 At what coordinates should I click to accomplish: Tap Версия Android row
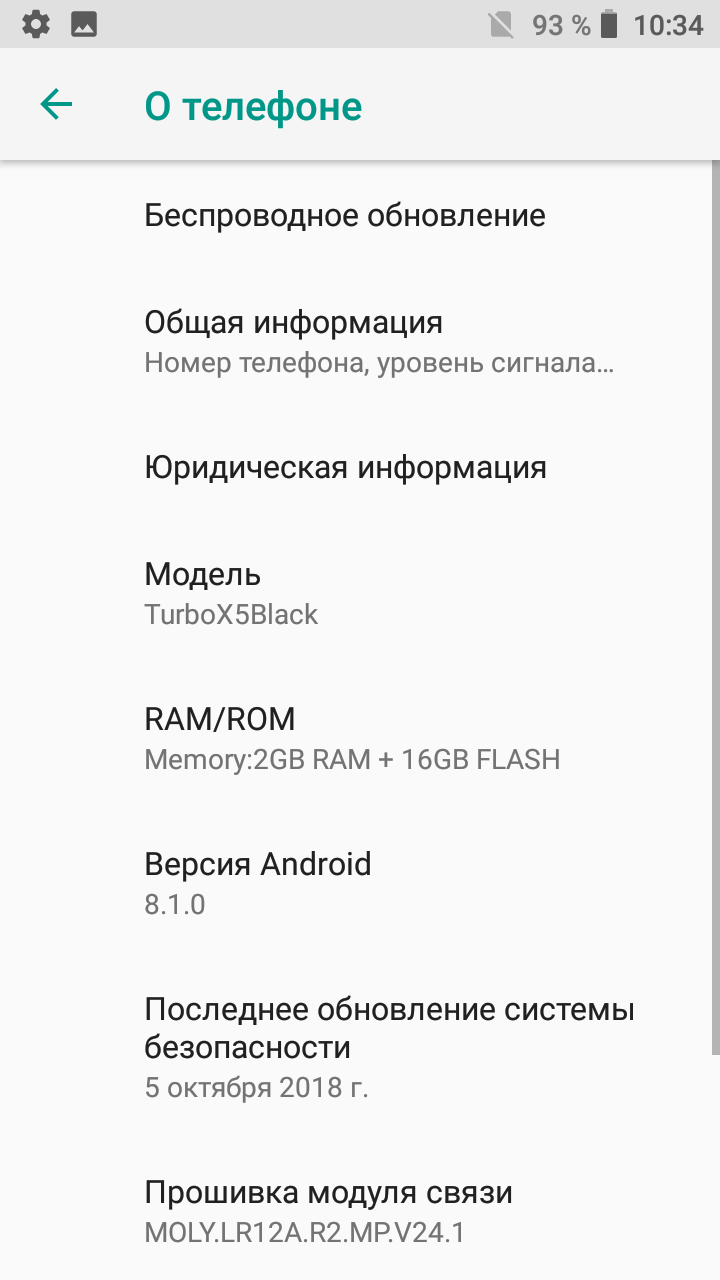pos(360,883)
